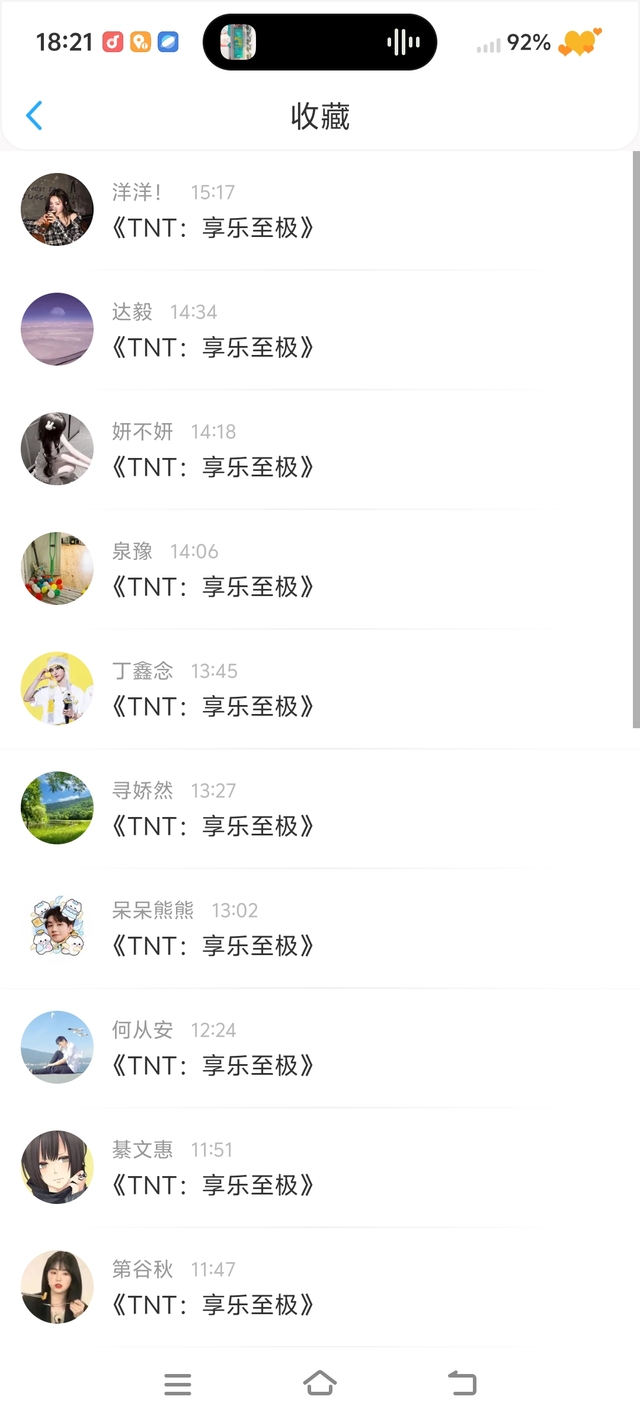View the favorite from 何从安
Screen dimensions: 640x1422
(x=214, y=1066)
